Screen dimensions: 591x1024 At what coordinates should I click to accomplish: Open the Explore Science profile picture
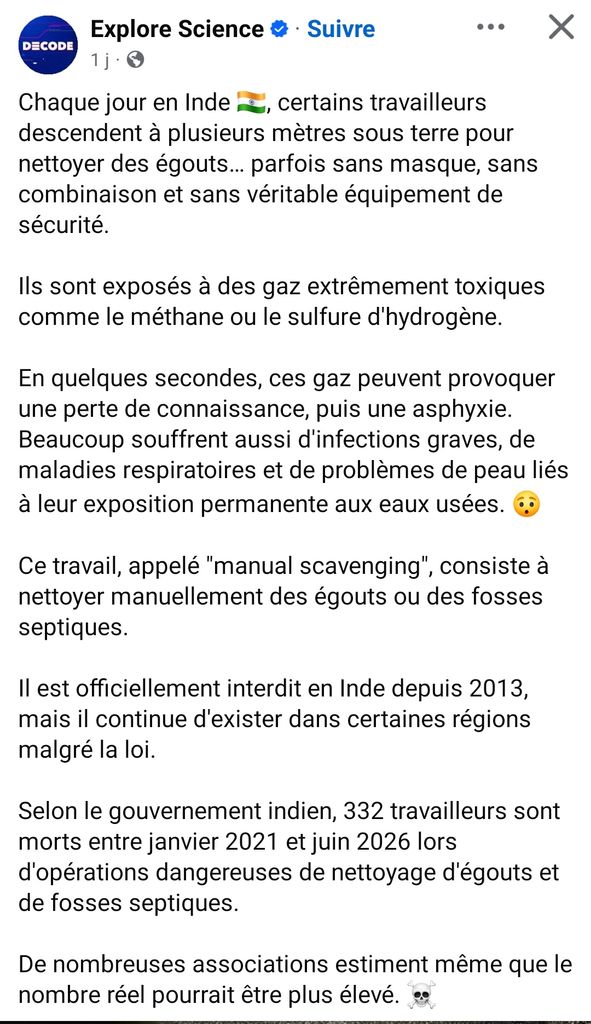point(48,44)
